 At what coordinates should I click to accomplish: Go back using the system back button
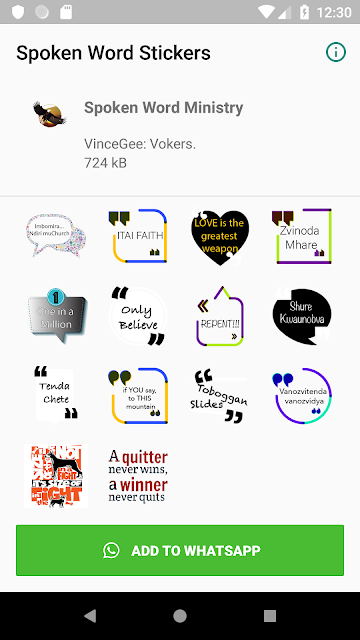pyautogui.click(x=90, y=616)
